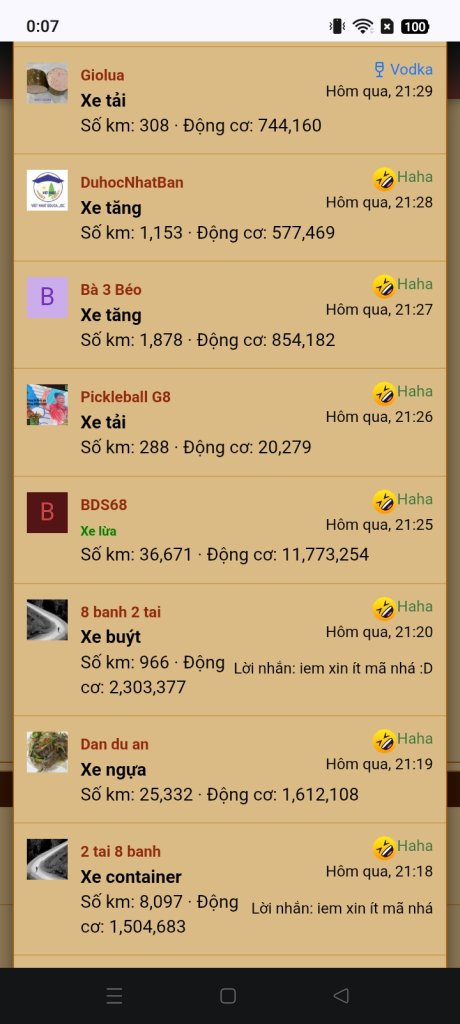
Task: Open Giolua's Xe tải entry
Action: pos(230,100)
